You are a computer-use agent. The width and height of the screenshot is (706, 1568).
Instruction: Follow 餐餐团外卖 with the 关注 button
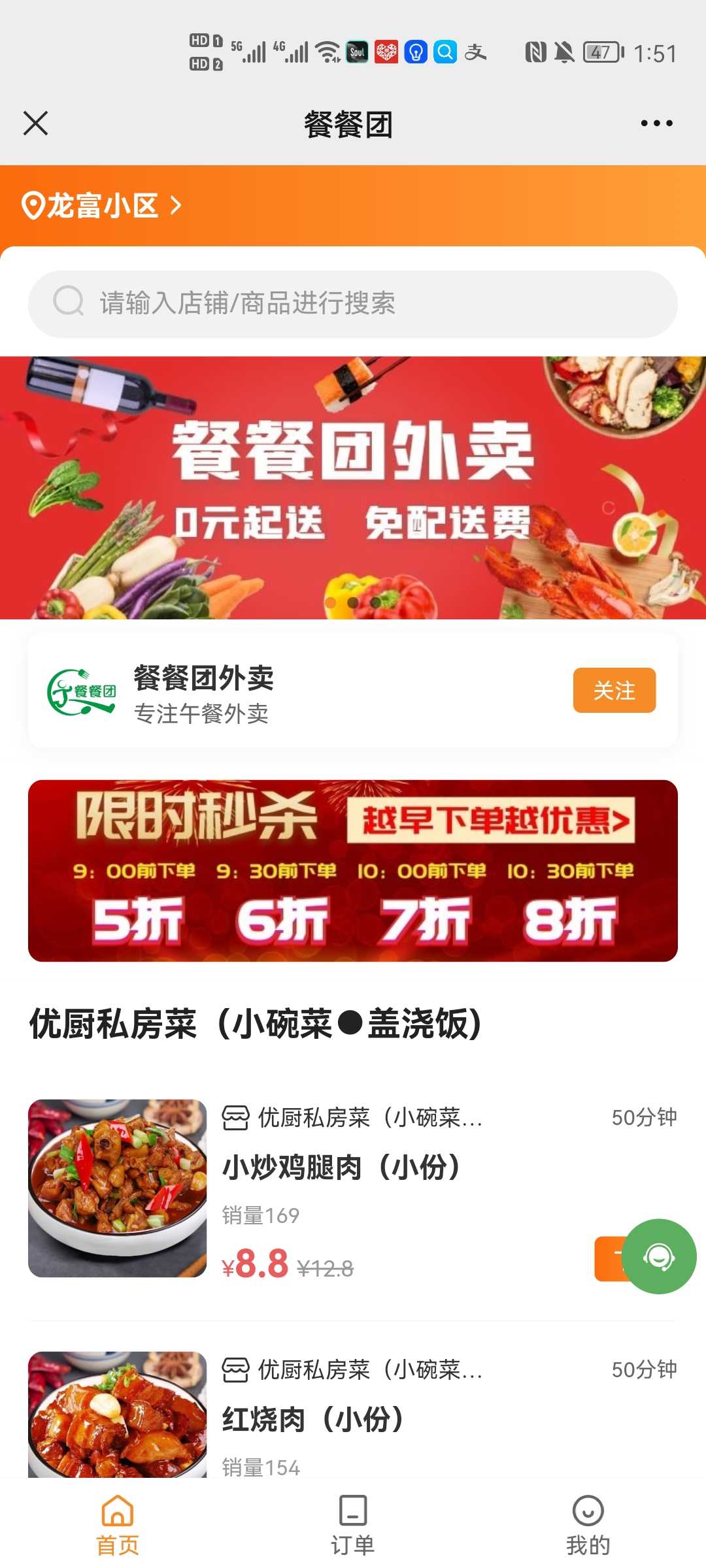click(x=614, y=690)
